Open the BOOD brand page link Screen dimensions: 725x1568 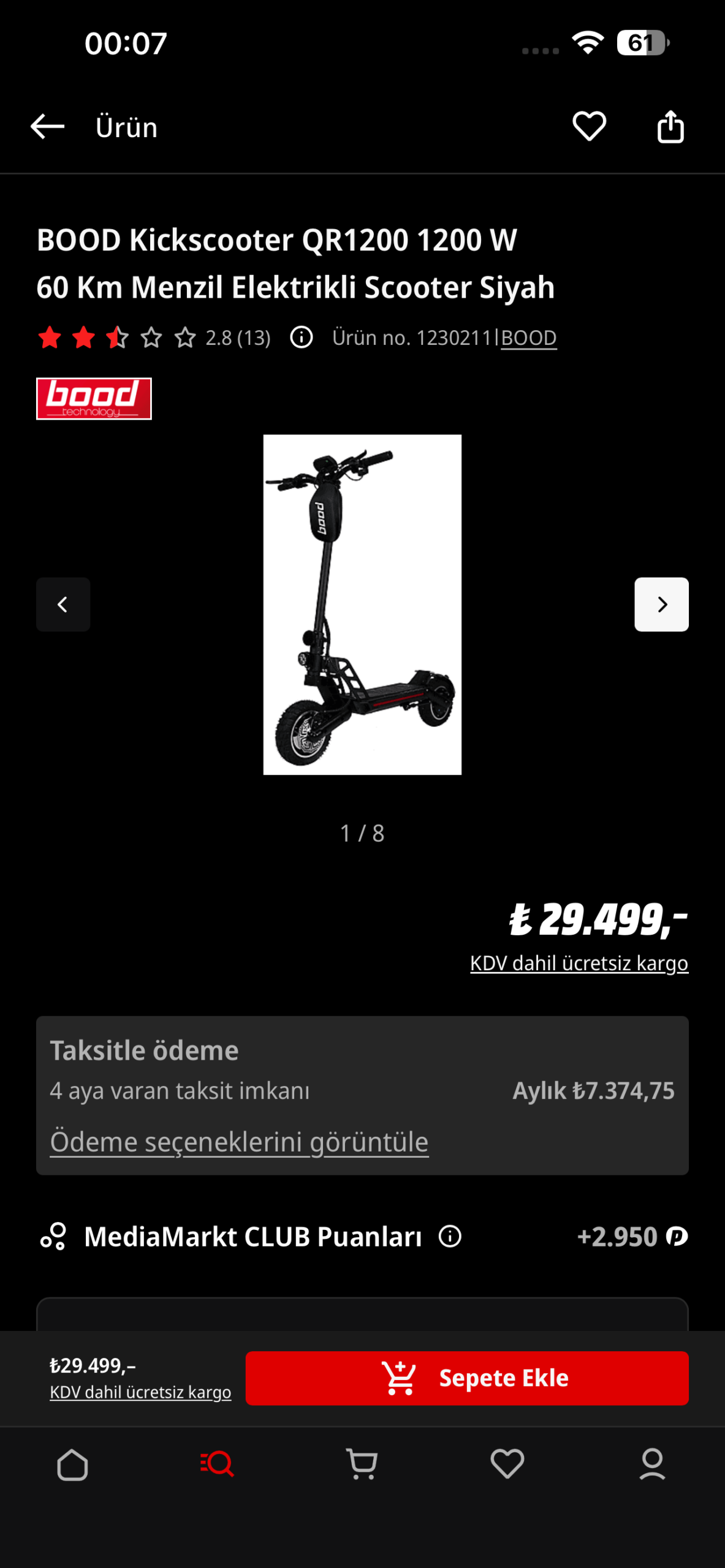click(x=528, y=337)
